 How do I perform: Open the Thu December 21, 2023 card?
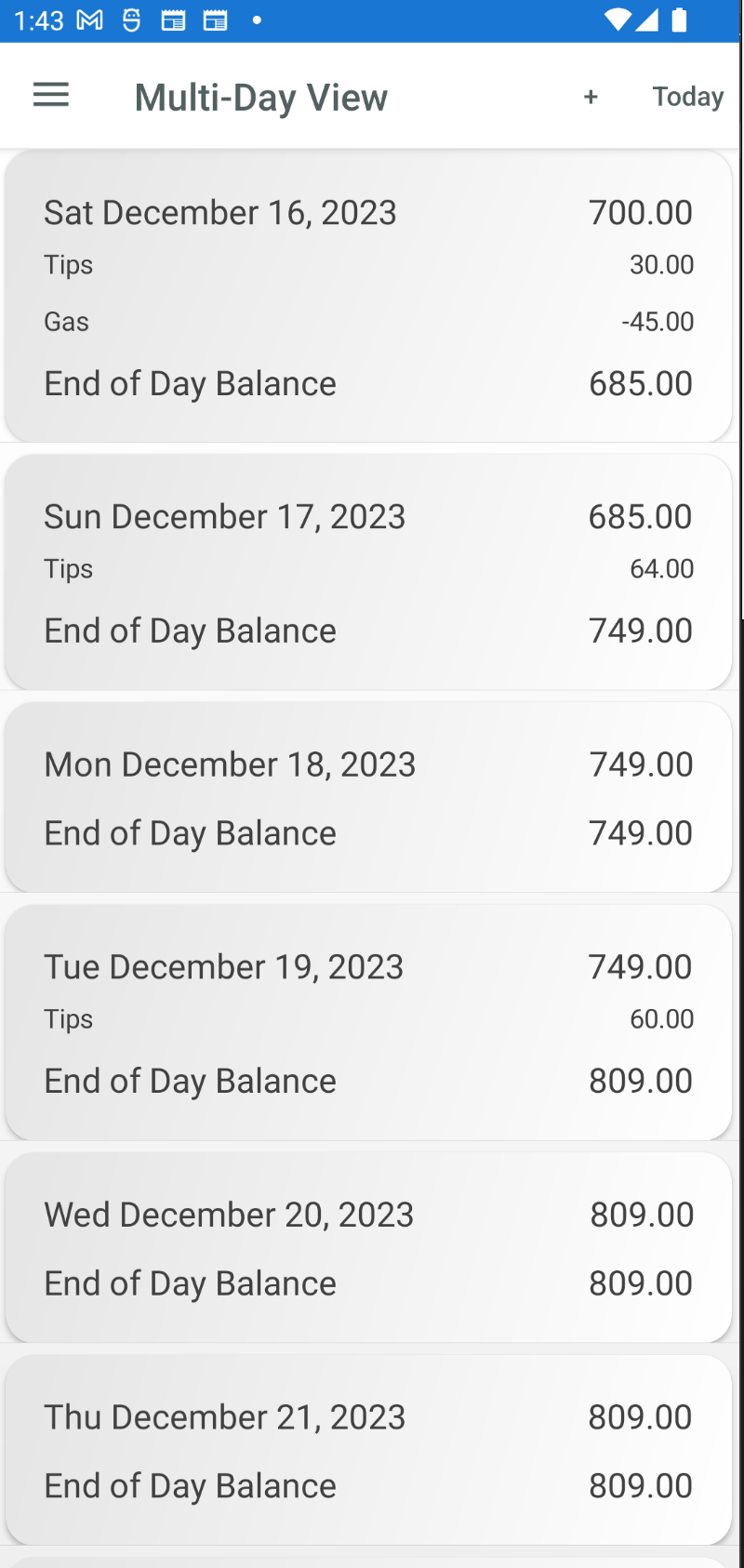pos(368,1451)
